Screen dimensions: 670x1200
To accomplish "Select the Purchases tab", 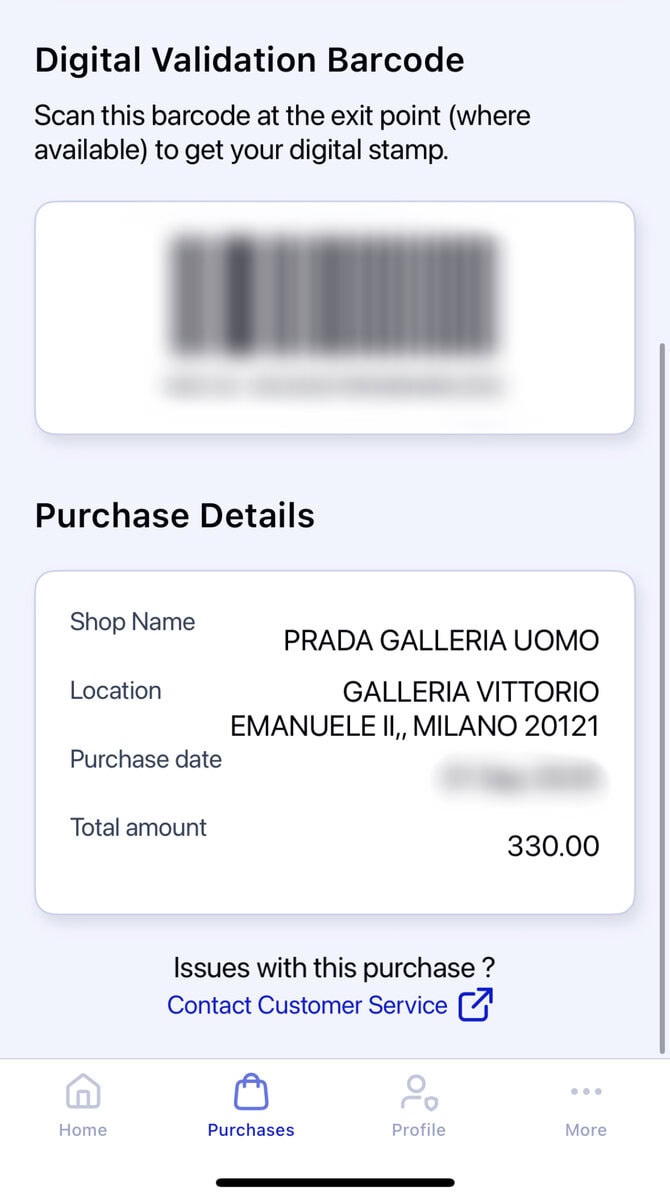I will coord(251,1106).
